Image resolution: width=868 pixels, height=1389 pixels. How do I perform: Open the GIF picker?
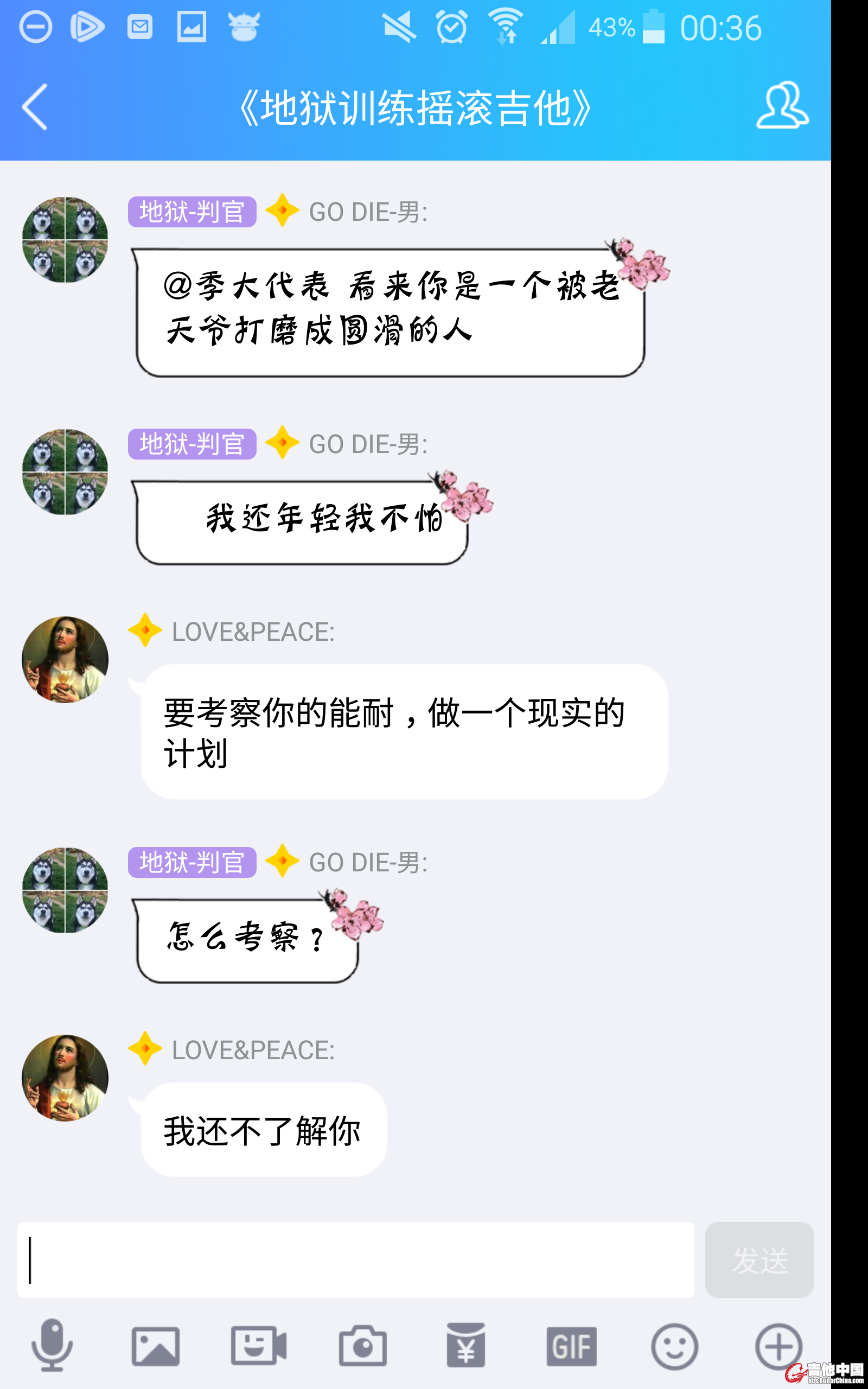(571, 1346)
